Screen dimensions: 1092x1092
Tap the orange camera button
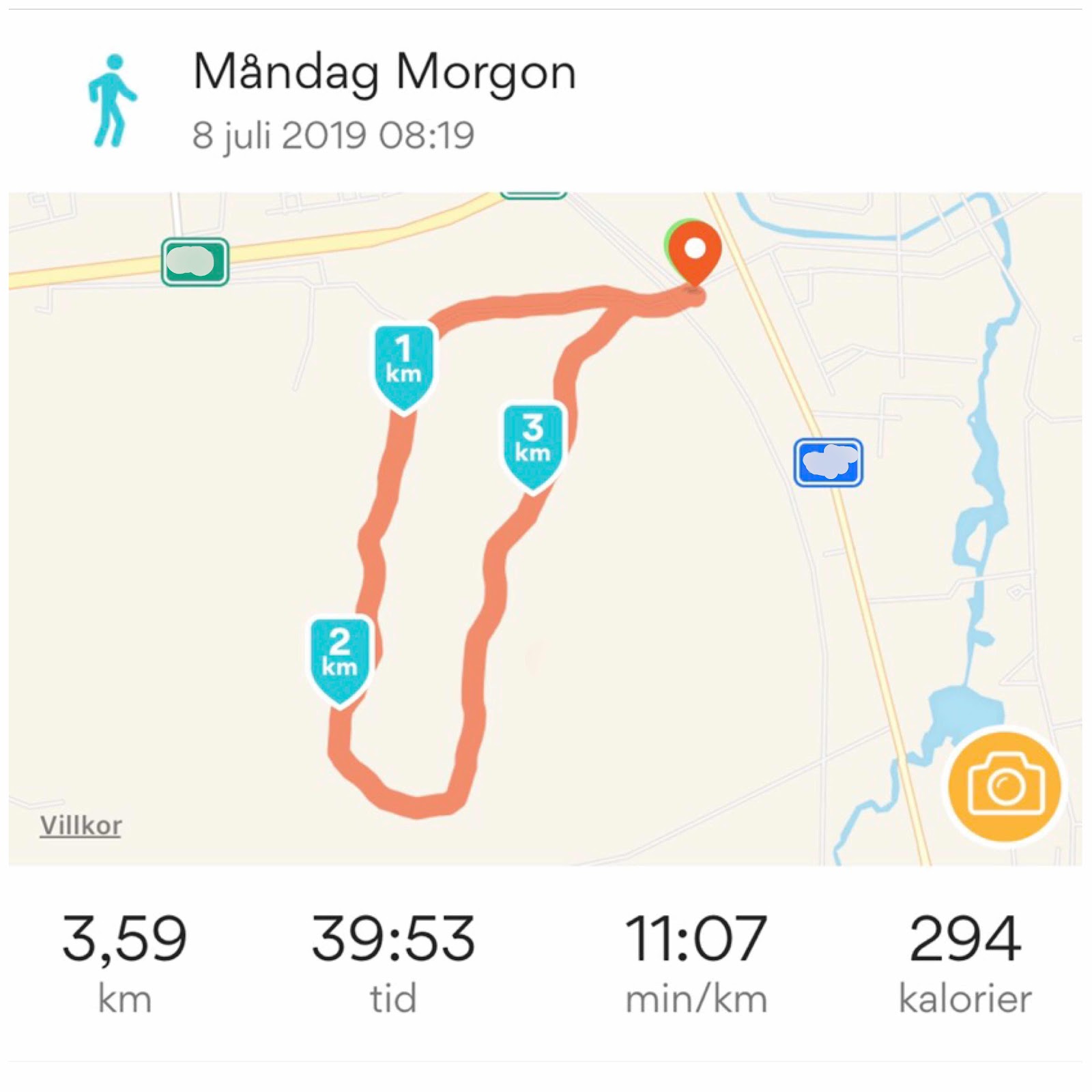coord(1005,786)
